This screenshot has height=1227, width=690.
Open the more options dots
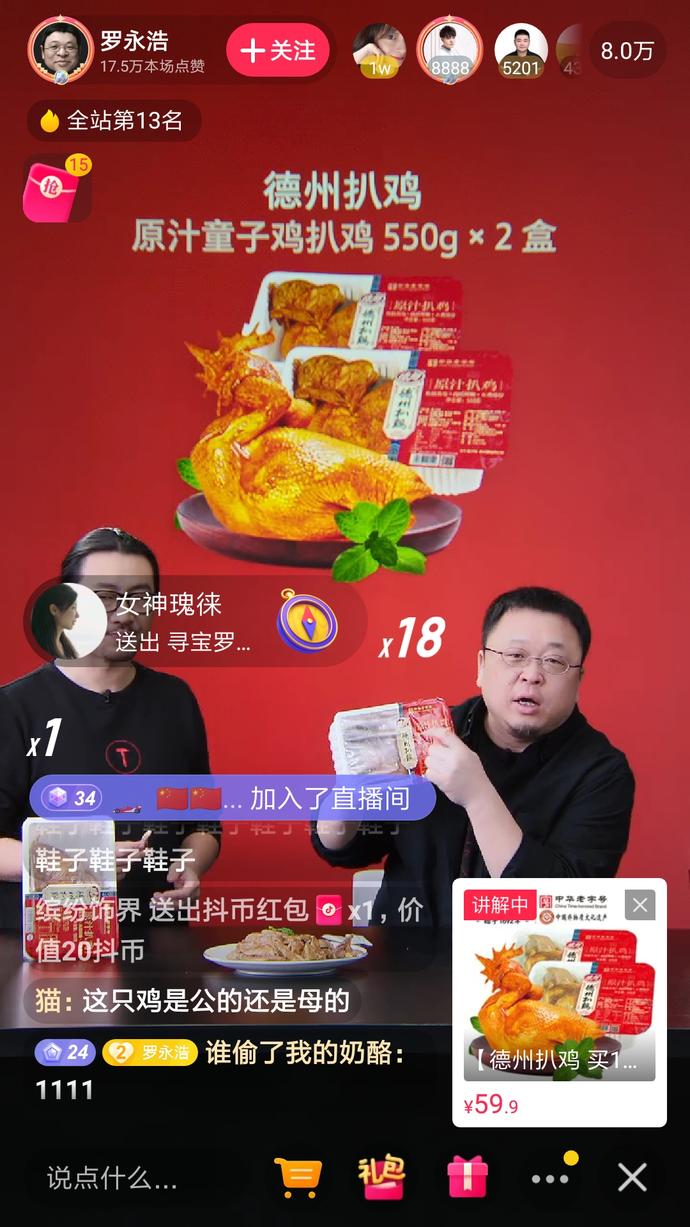point(551,1178)
